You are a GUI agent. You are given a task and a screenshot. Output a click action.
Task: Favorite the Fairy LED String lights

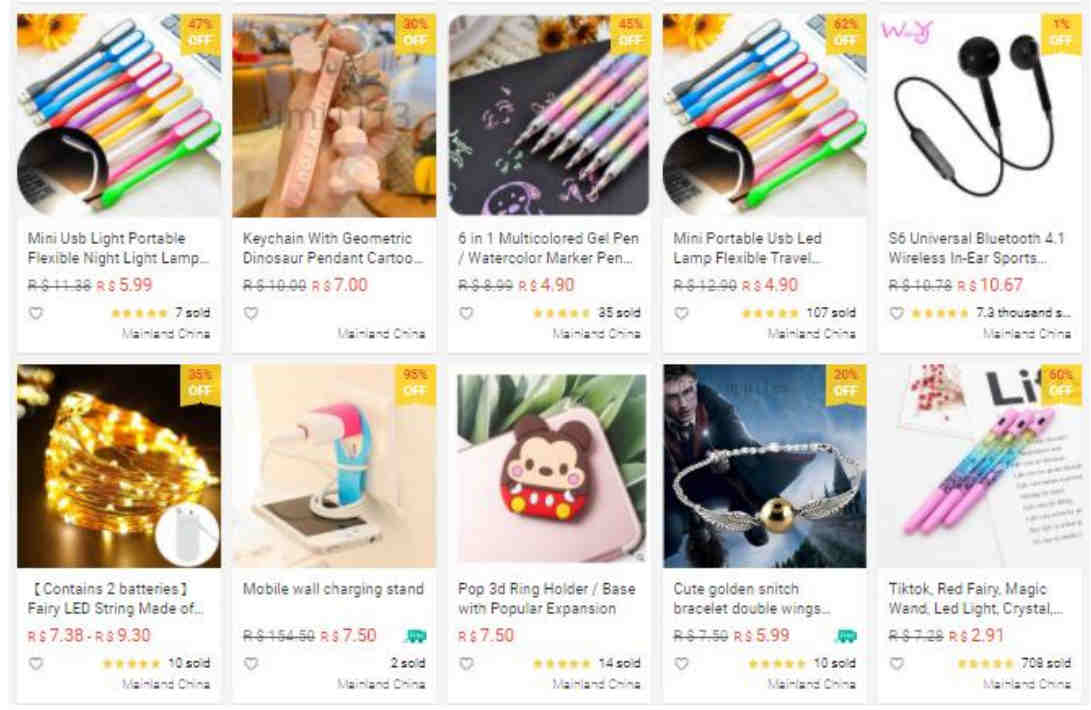pyautogui.click(x=36, y=663)
